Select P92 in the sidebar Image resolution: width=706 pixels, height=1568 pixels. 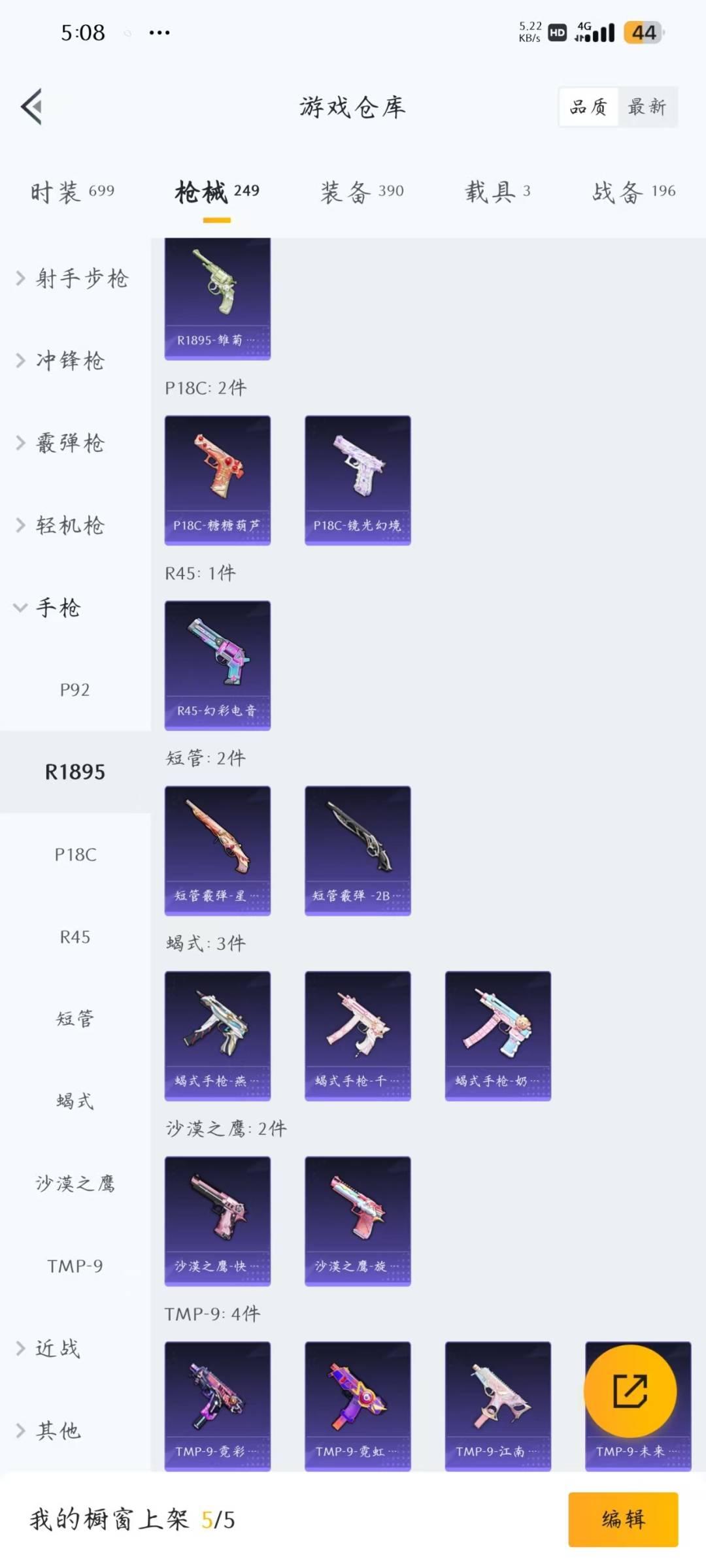pyautogui.click(x=75, y=690)
